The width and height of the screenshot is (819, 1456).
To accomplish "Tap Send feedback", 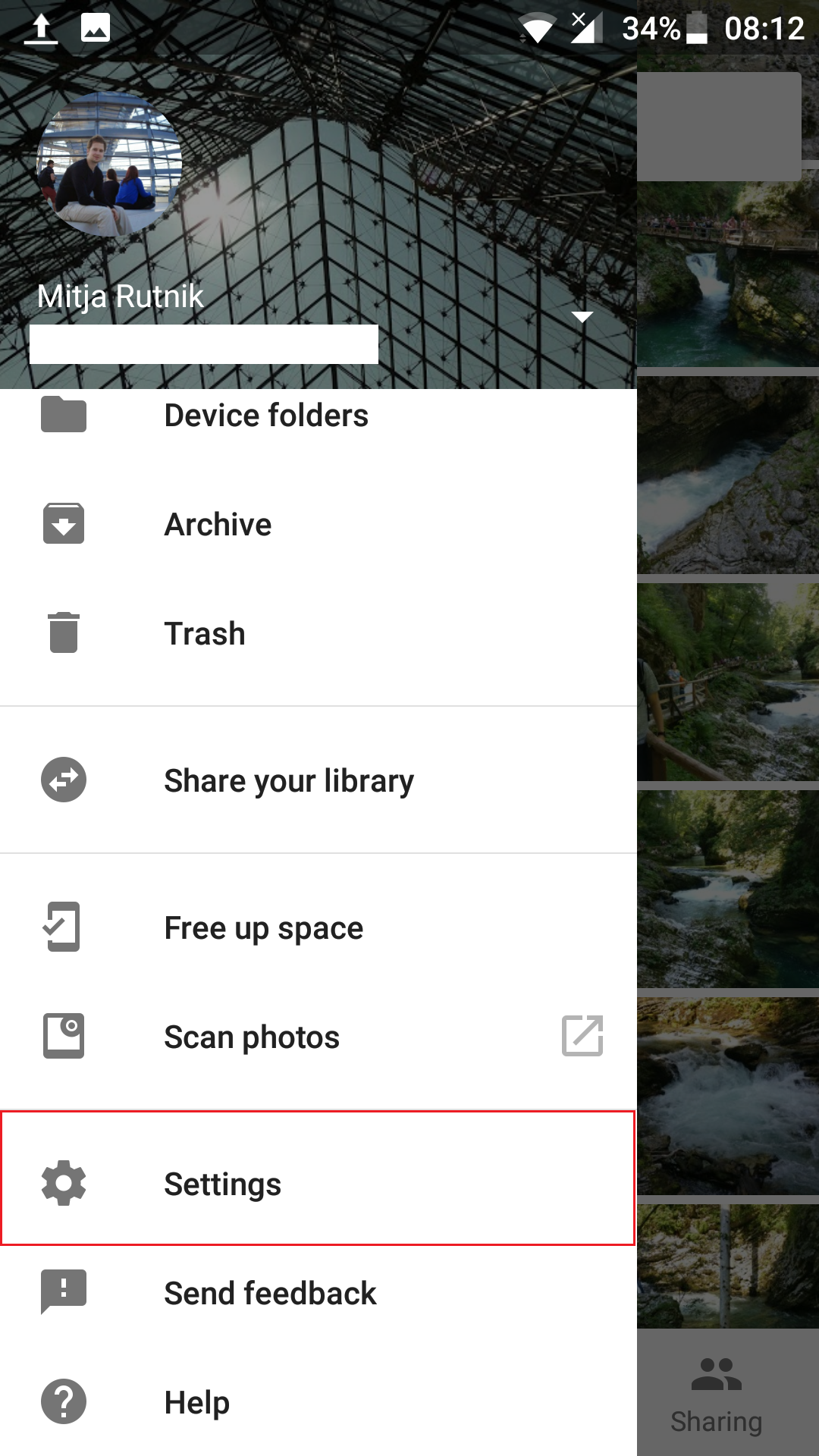I will click(x=318, y=1293).
